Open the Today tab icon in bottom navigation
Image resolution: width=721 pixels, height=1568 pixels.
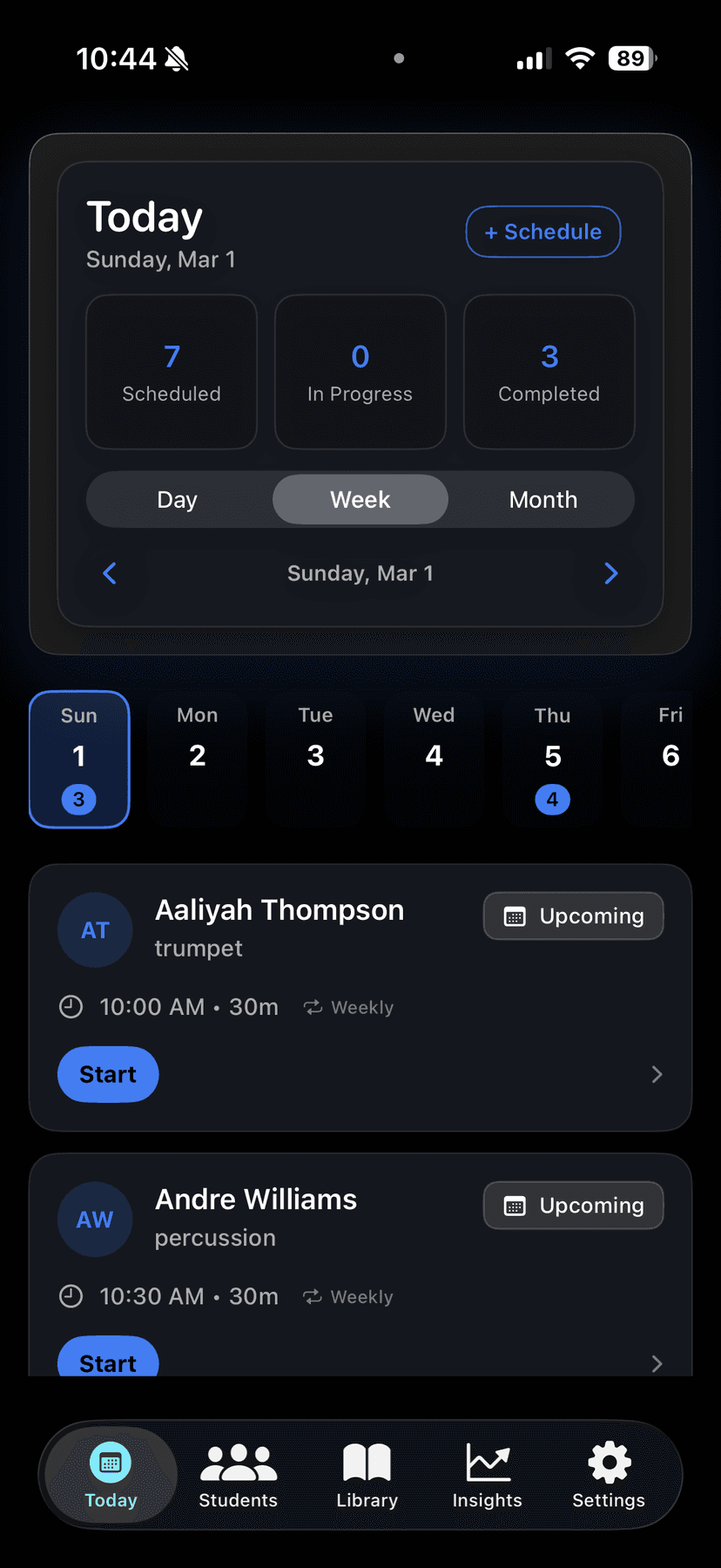click(110, 1474)
